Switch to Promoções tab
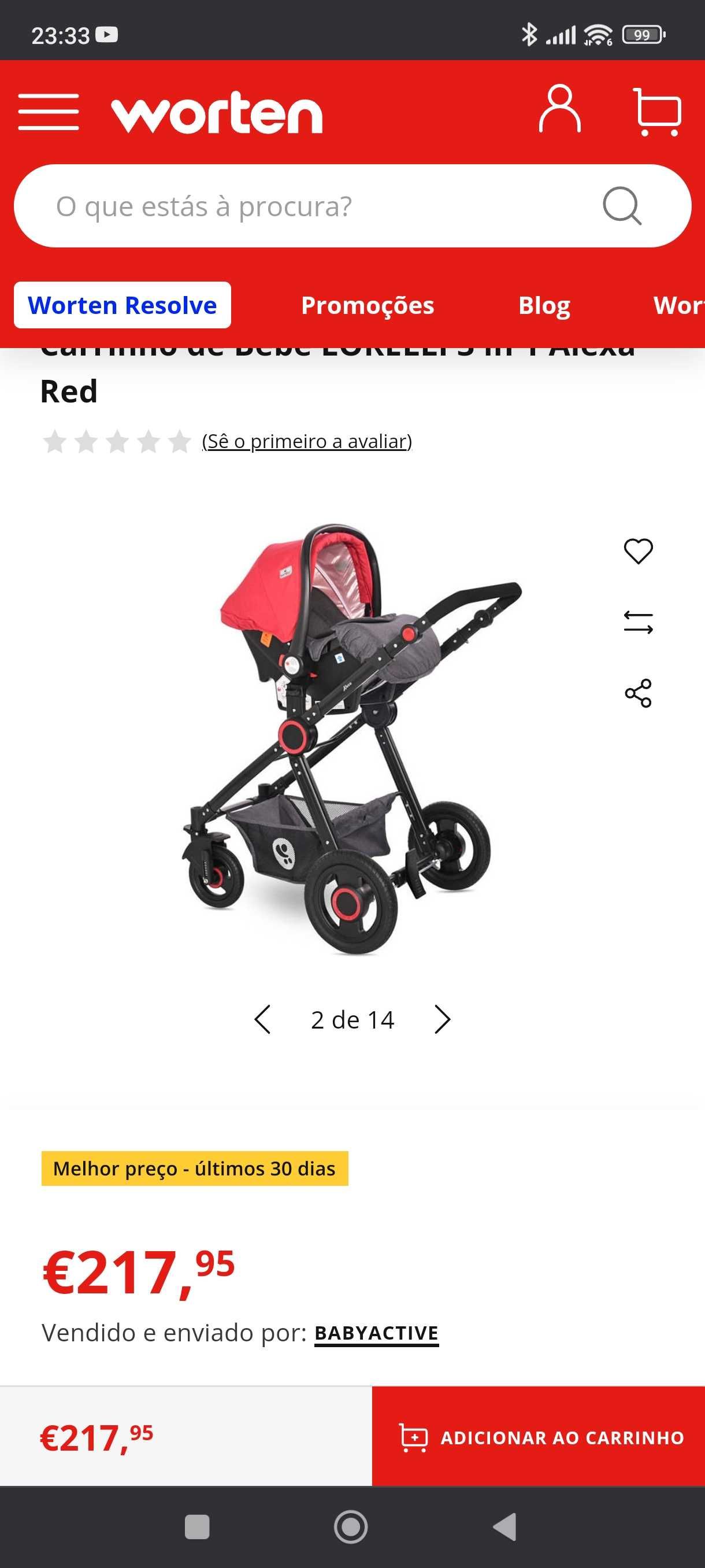 pos(368,306)
